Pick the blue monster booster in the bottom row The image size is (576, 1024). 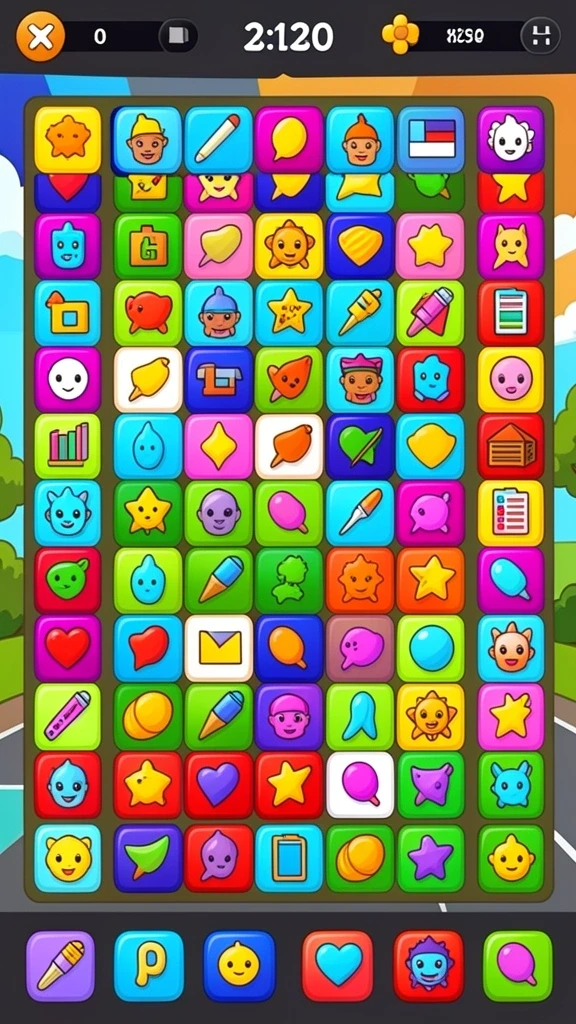pyautogui.click(x=428, y=966)
